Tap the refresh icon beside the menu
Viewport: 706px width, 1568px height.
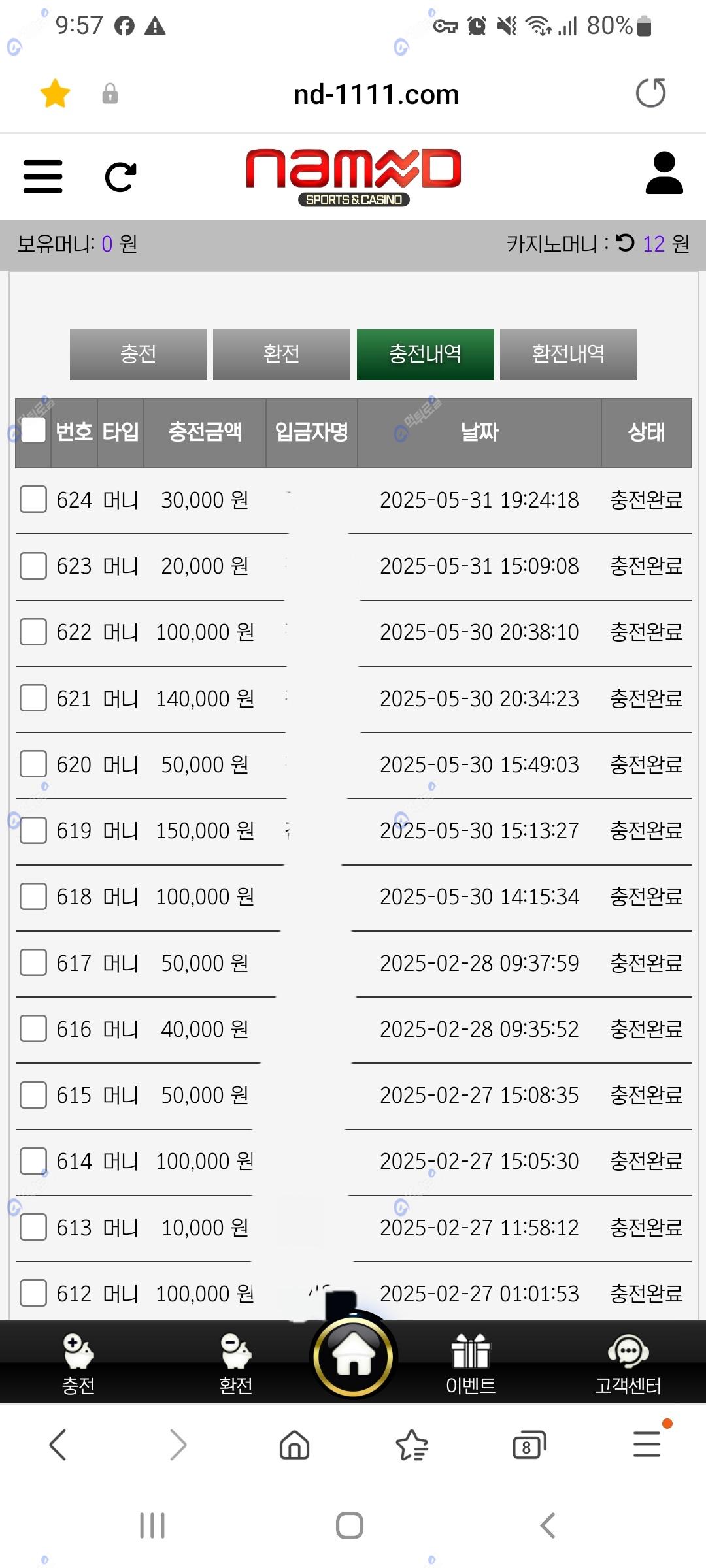pyautogui.click(x=121, y=176)
